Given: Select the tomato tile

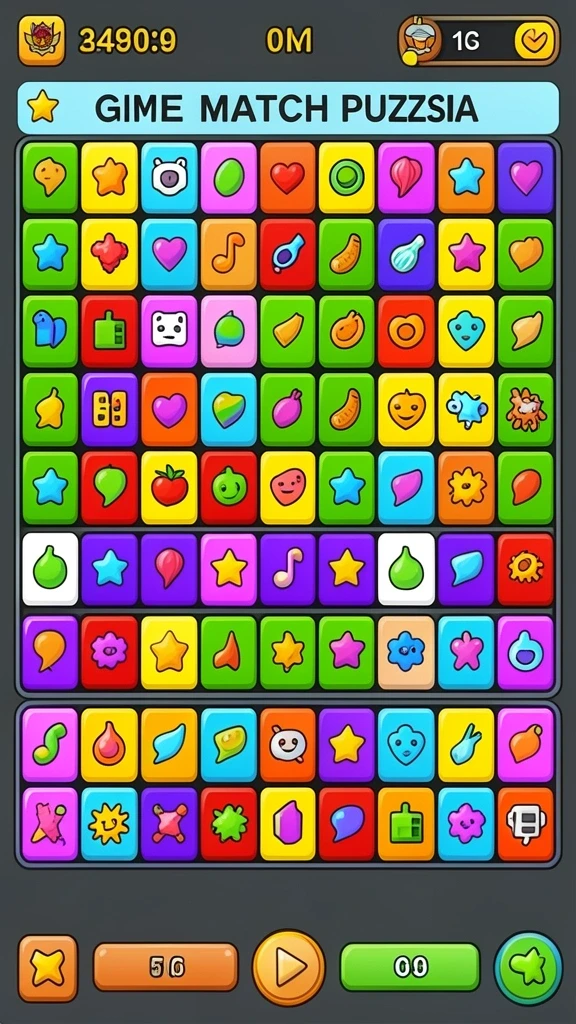Looking at the screenshot, I should [x=170, y=487].
